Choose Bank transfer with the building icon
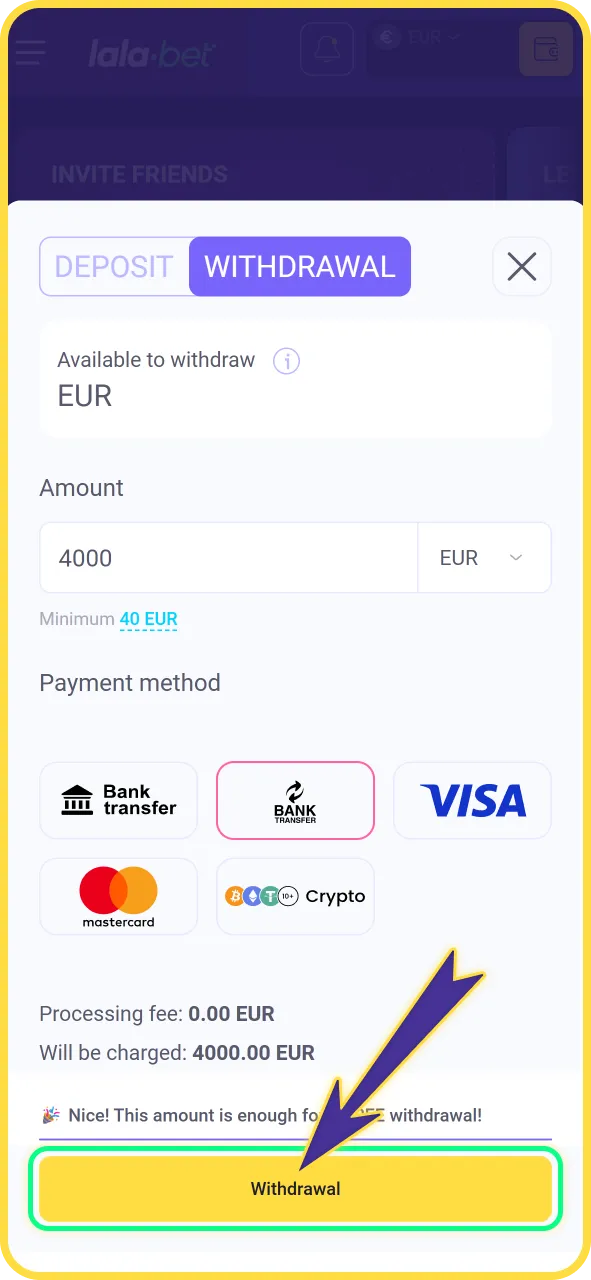591x1280 pixels. click(119, 800)
